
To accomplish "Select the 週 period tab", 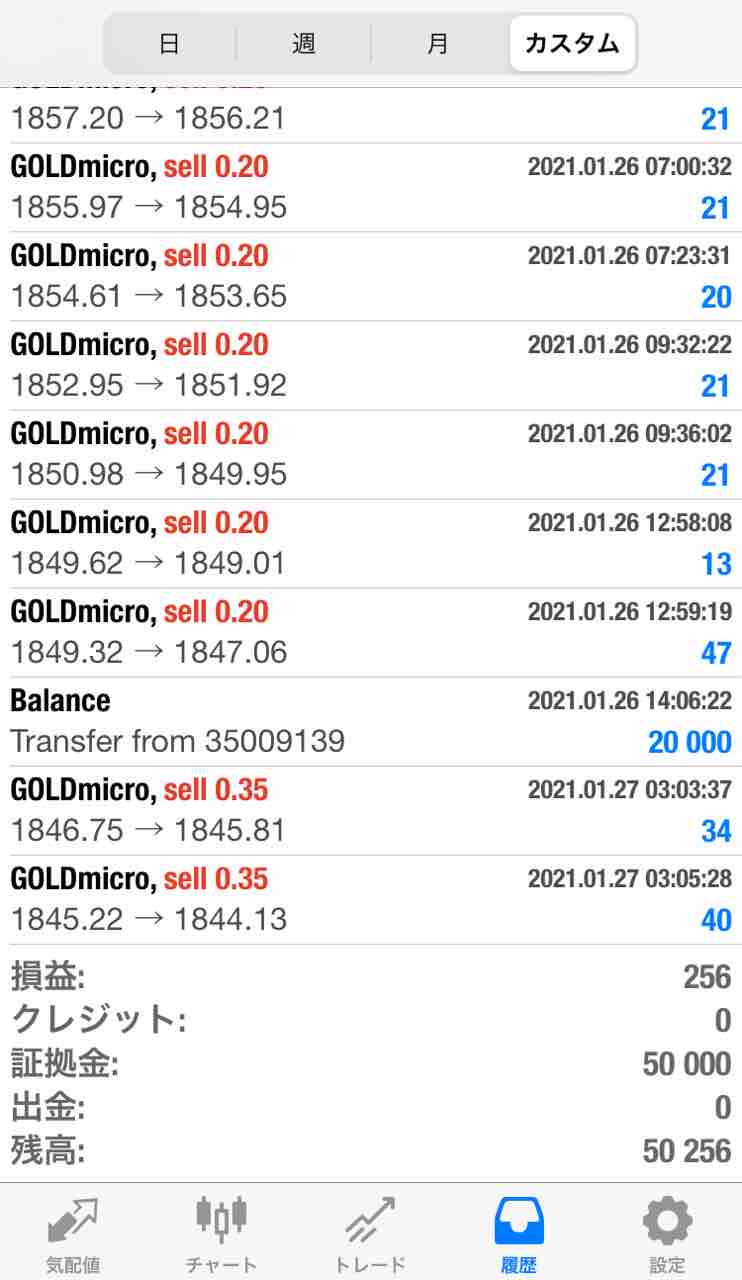I will pyautogui.click(x=304, y=44).
